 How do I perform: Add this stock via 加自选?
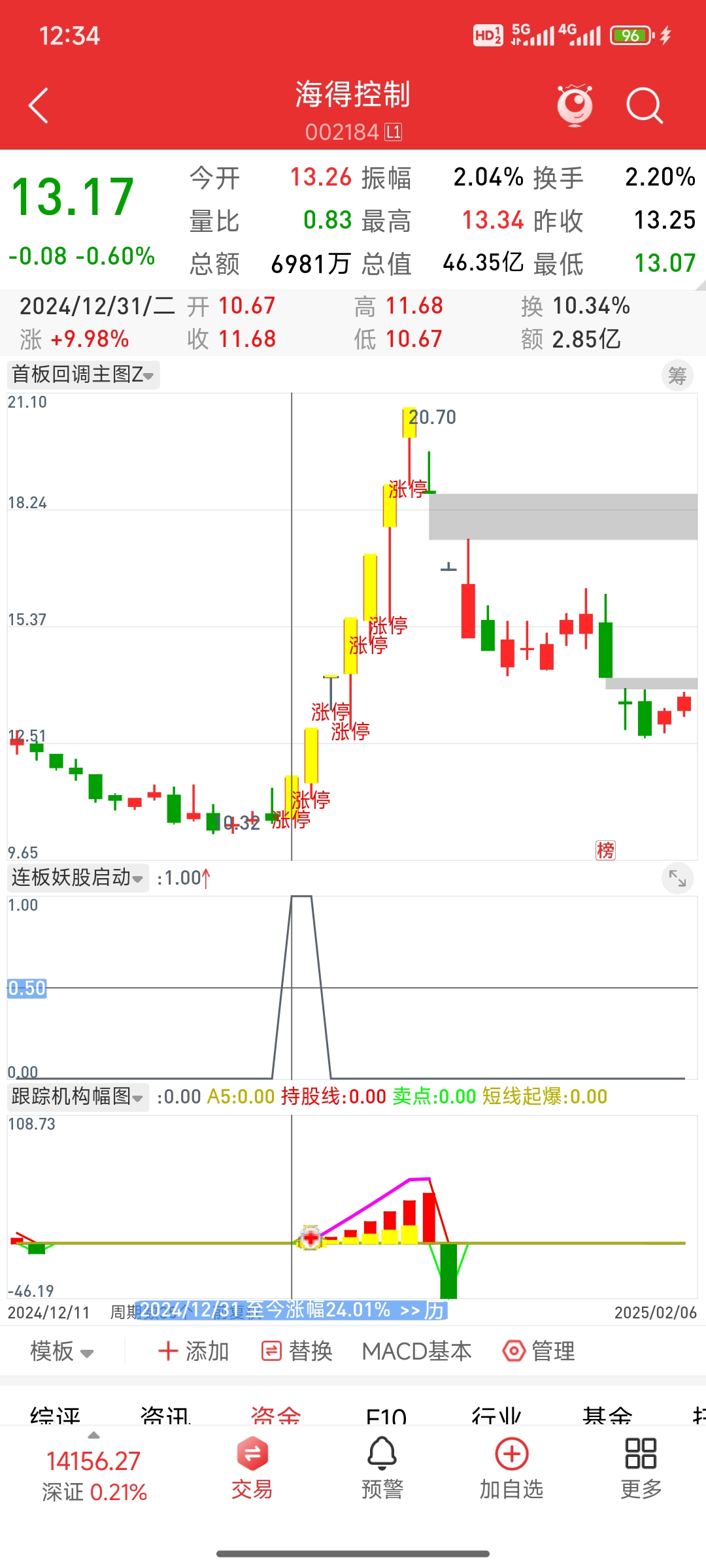click(512, 1467)
